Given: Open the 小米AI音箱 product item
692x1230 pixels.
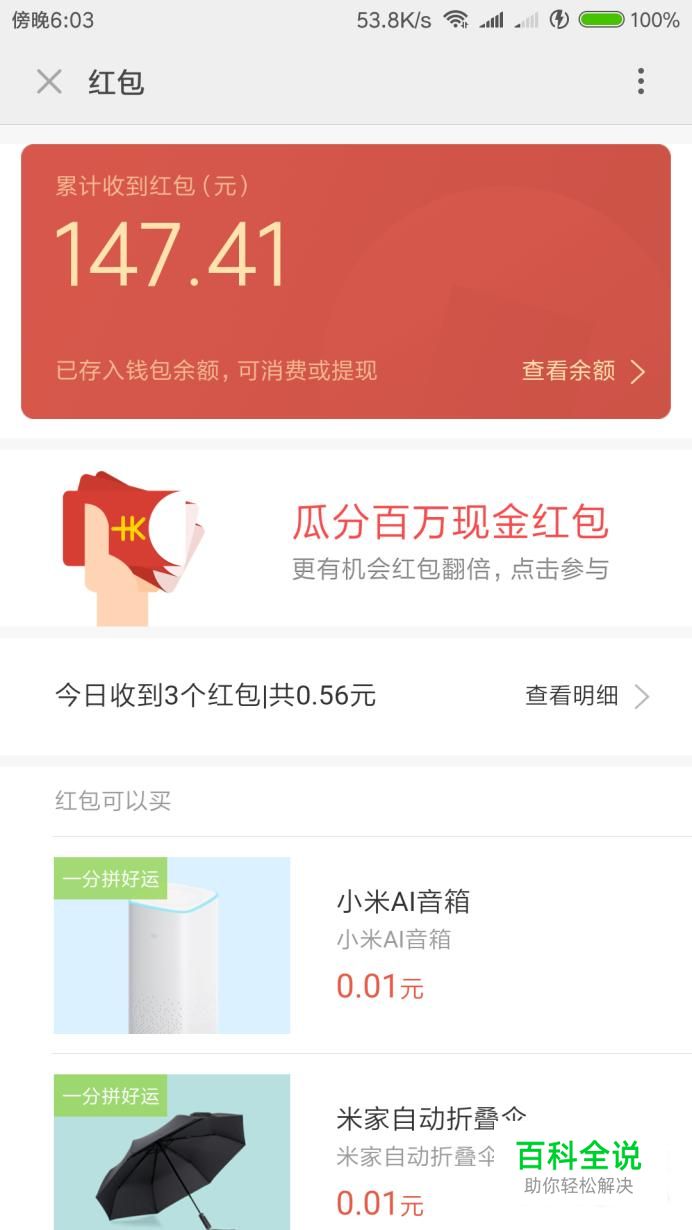Looking at the screenshot, I should tap(372, 945).
